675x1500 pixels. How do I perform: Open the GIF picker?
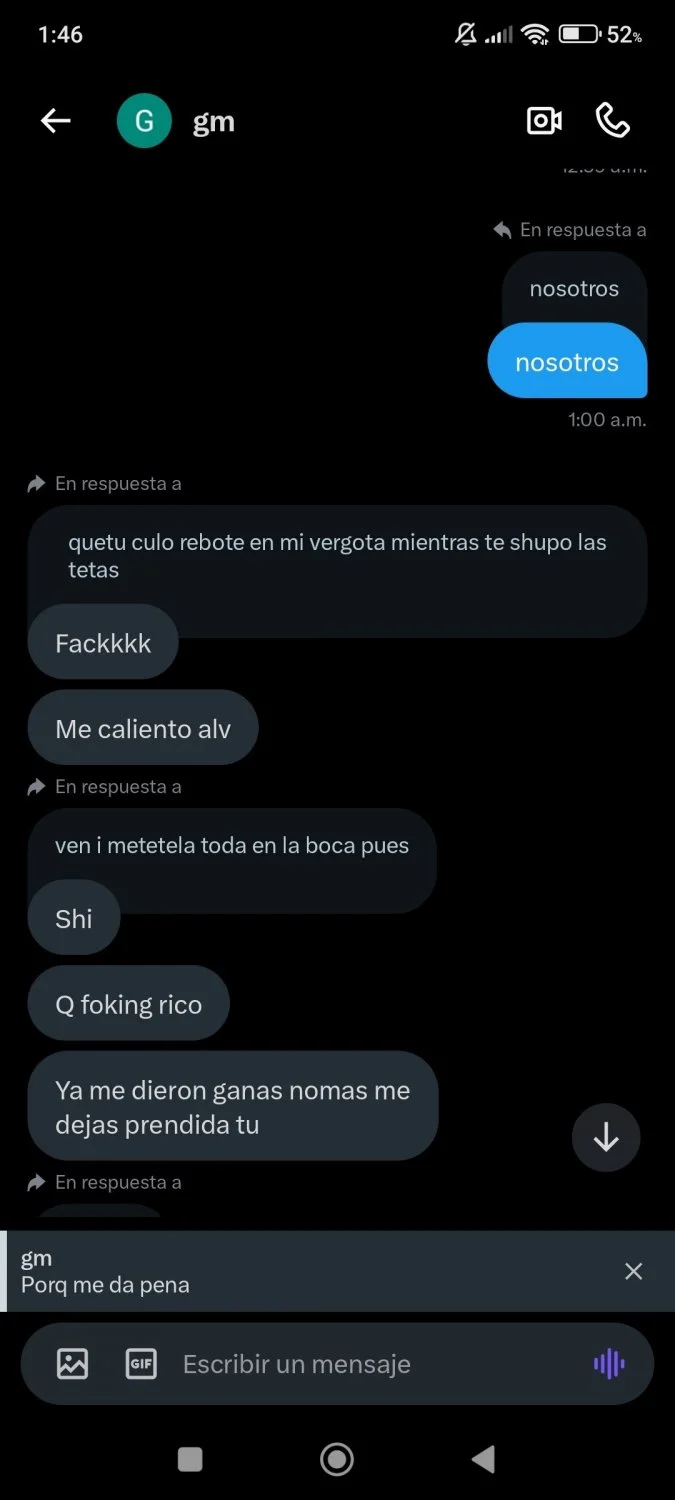tap(141, 1364)
